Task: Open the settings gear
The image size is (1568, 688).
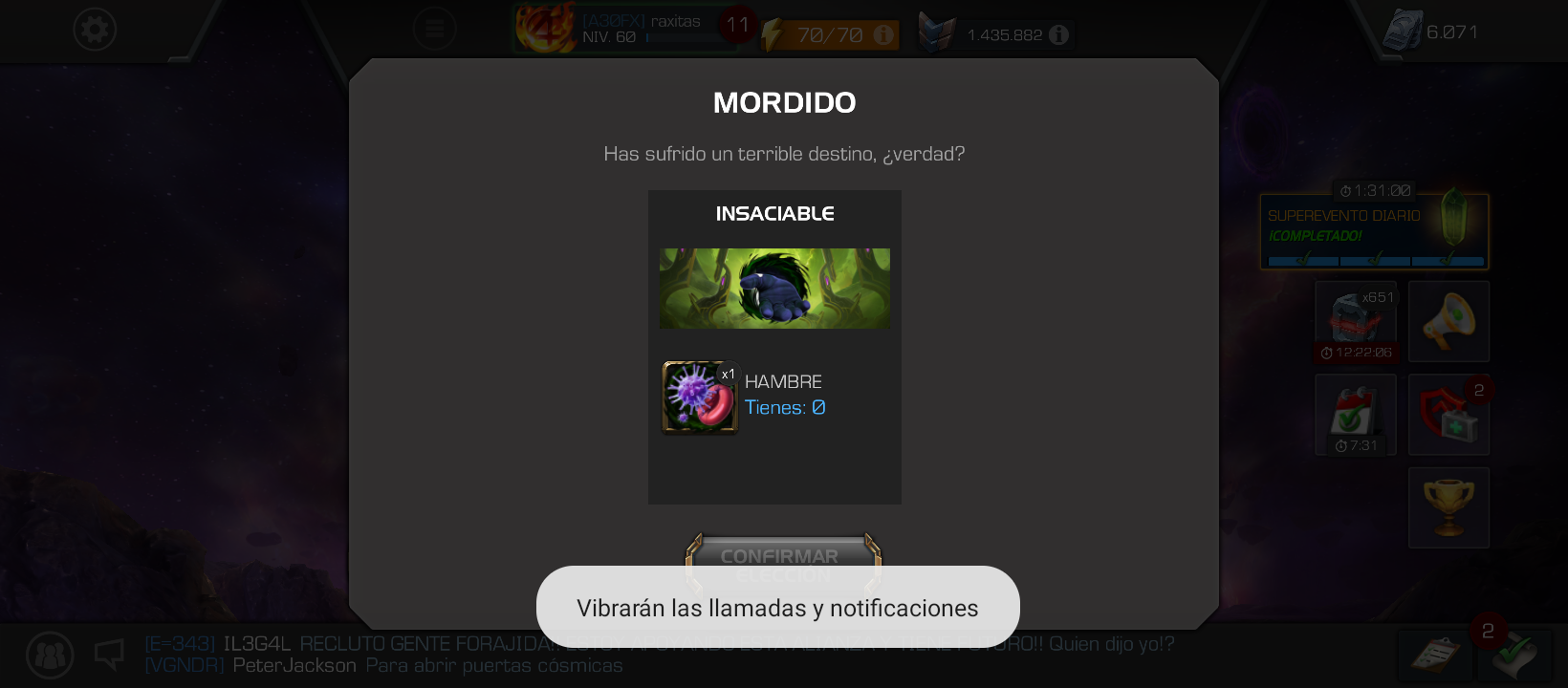Action: (95, 30)
